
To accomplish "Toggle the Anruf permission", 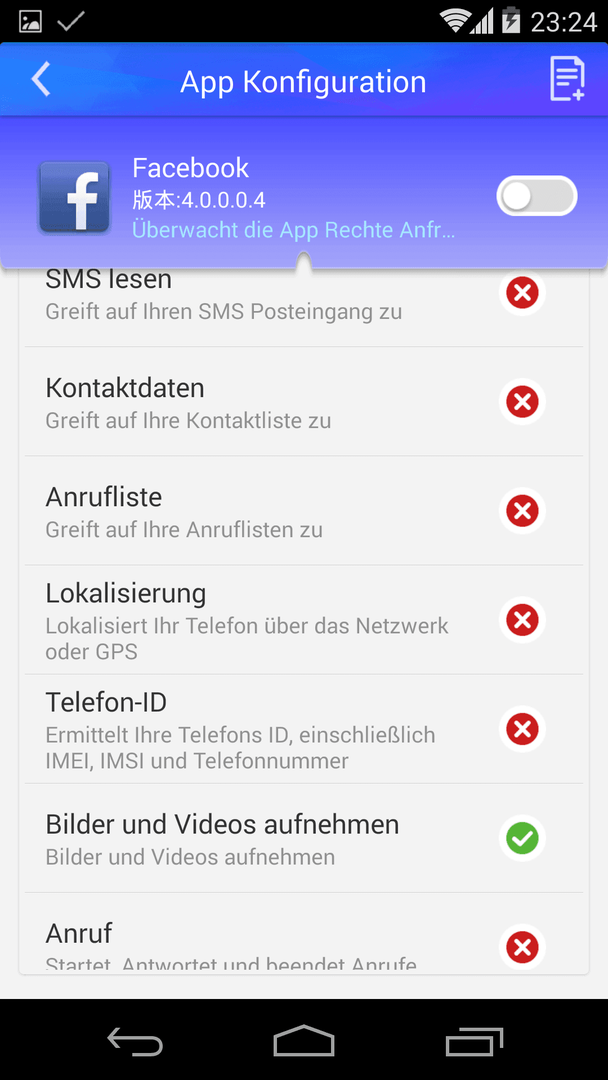I will [522, 947].
